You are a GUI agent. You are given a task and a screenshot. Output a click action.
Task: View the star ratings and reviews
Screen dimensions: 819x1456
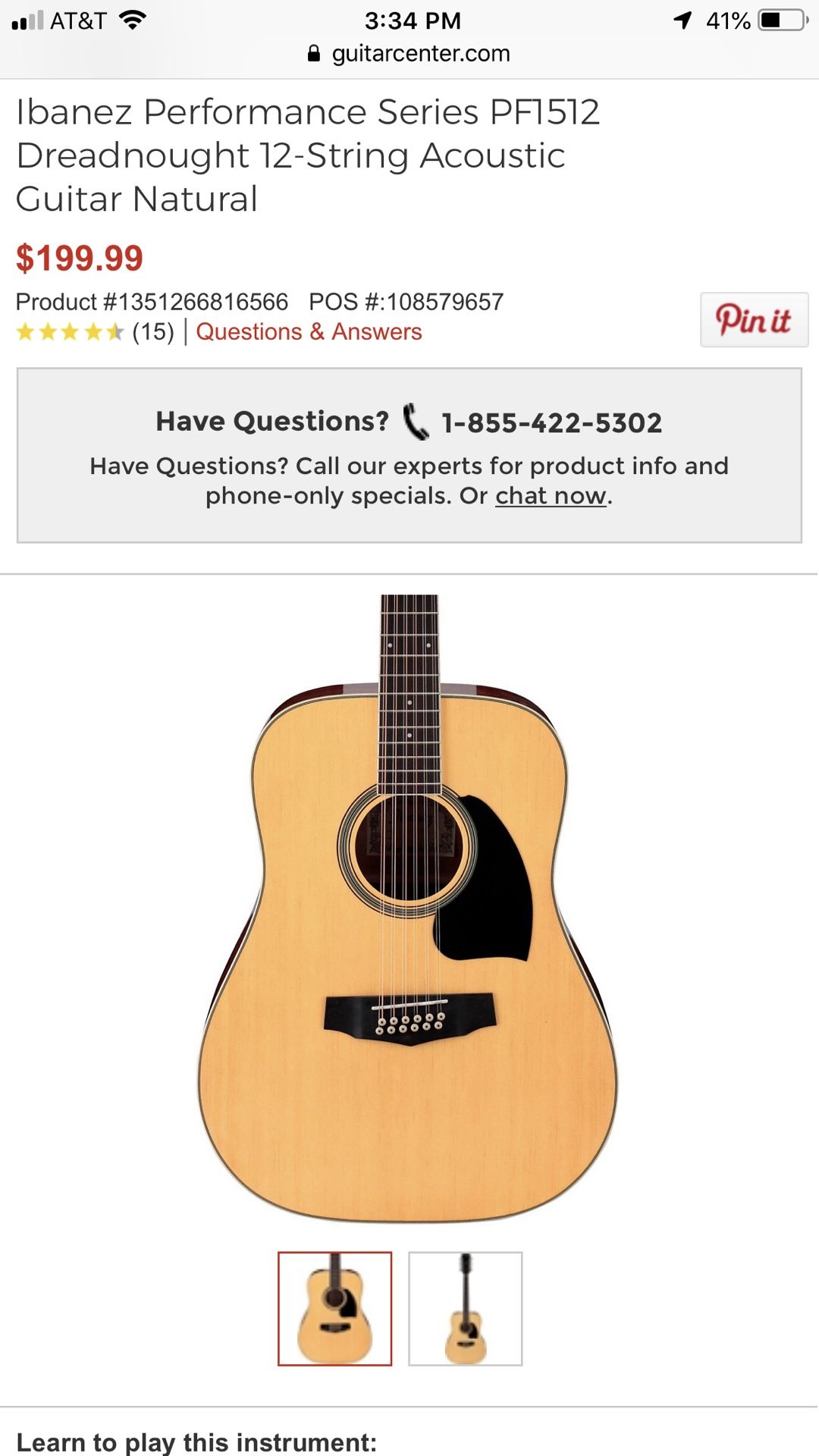tap(96, 332)
